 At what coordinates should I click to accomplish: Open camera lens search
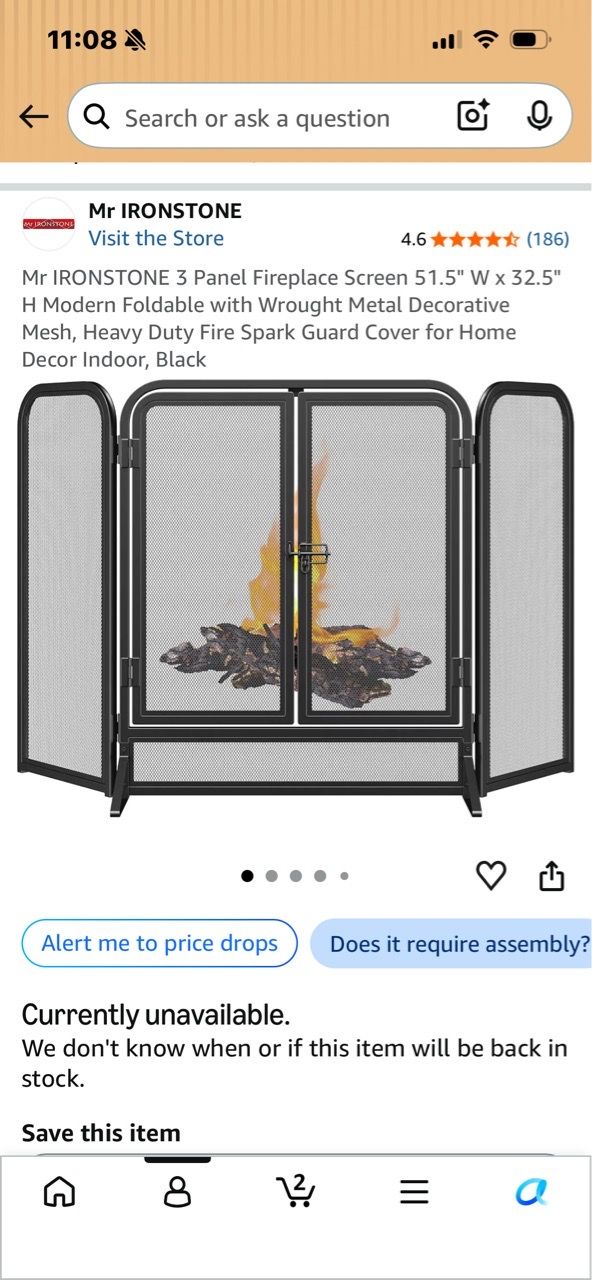(472, 117)
